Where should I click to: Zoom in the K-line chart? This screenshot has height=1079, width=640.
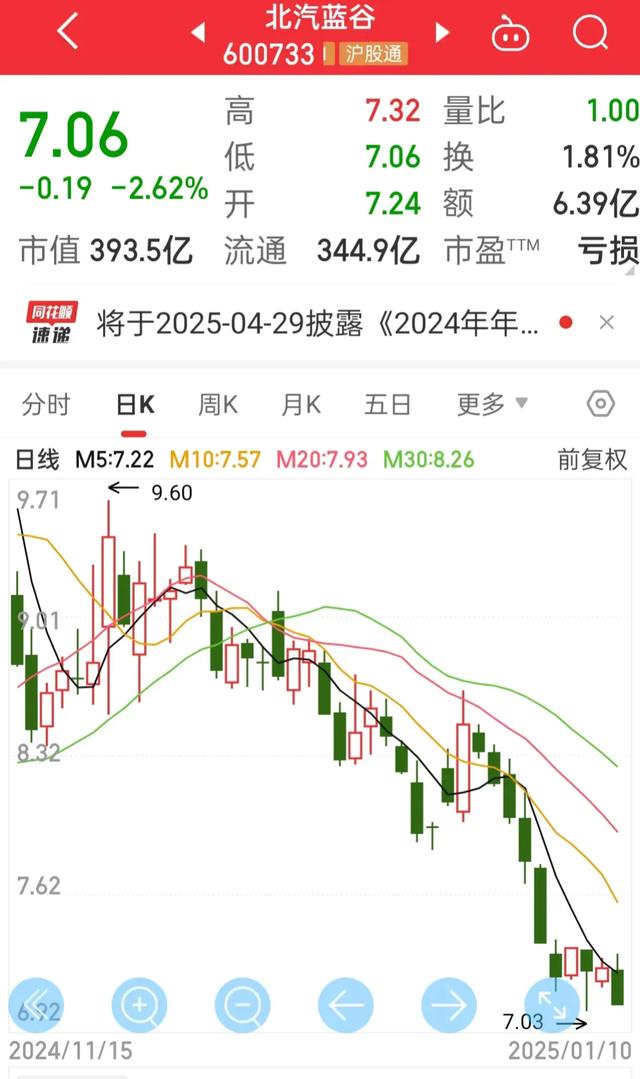pyautogui.click(x=139, y=1005)
